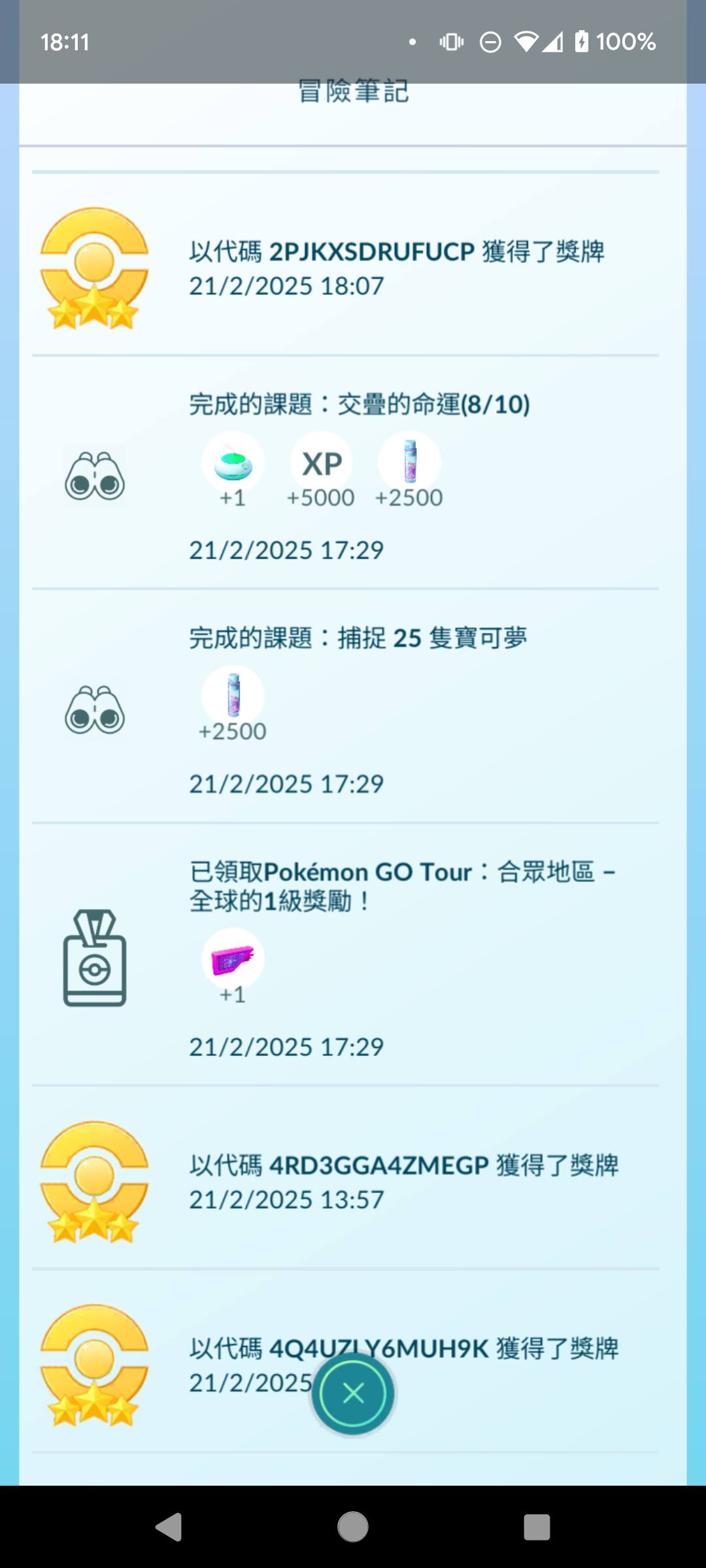This screenshot has width=706, height=1568.
Task: Go to the home screen via the system home button
Action: tap(353, 1527)
